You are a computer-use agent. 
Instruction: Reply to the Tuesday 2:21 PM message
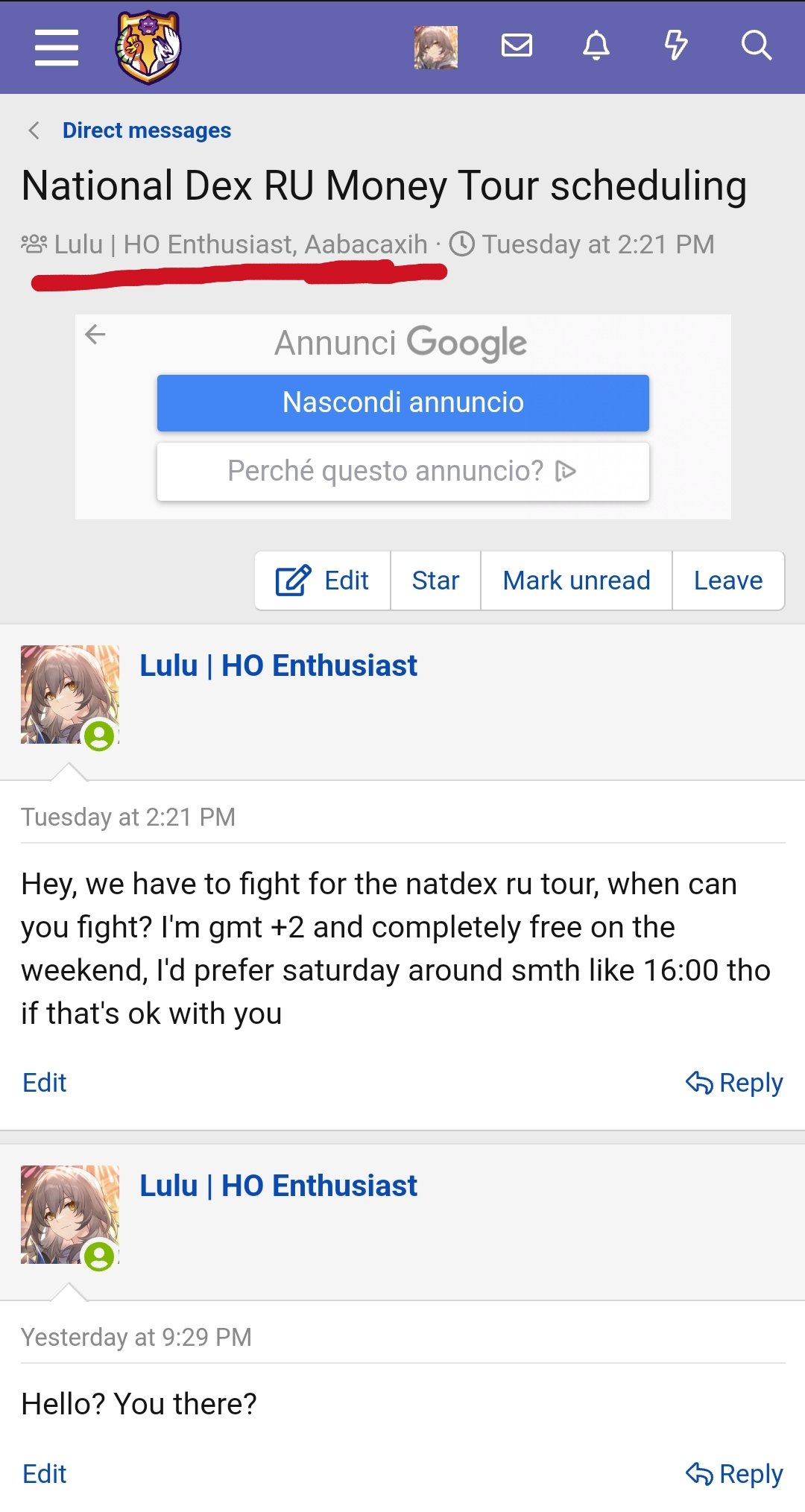734,1083
